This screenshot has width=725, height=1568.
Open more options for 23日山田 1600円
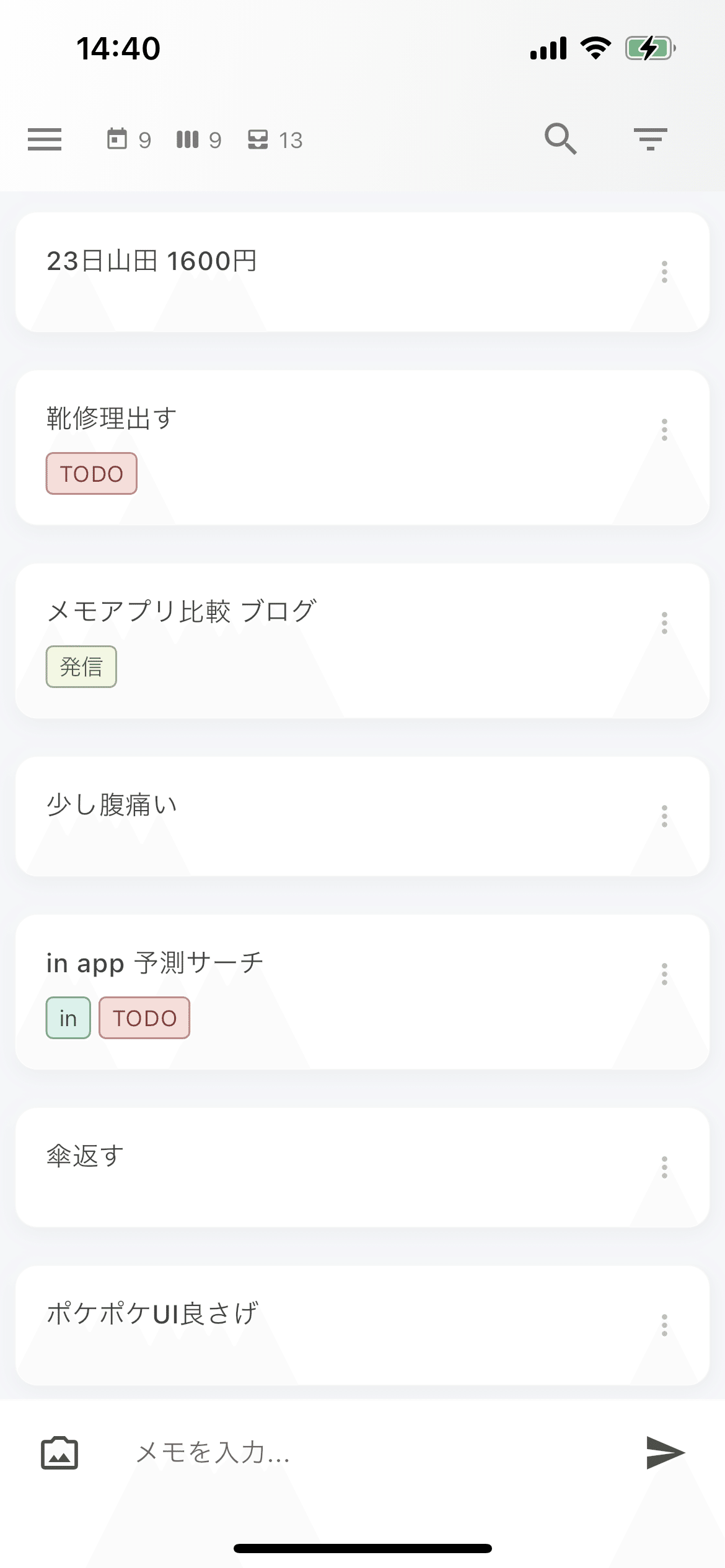click(x=664, y=271)
